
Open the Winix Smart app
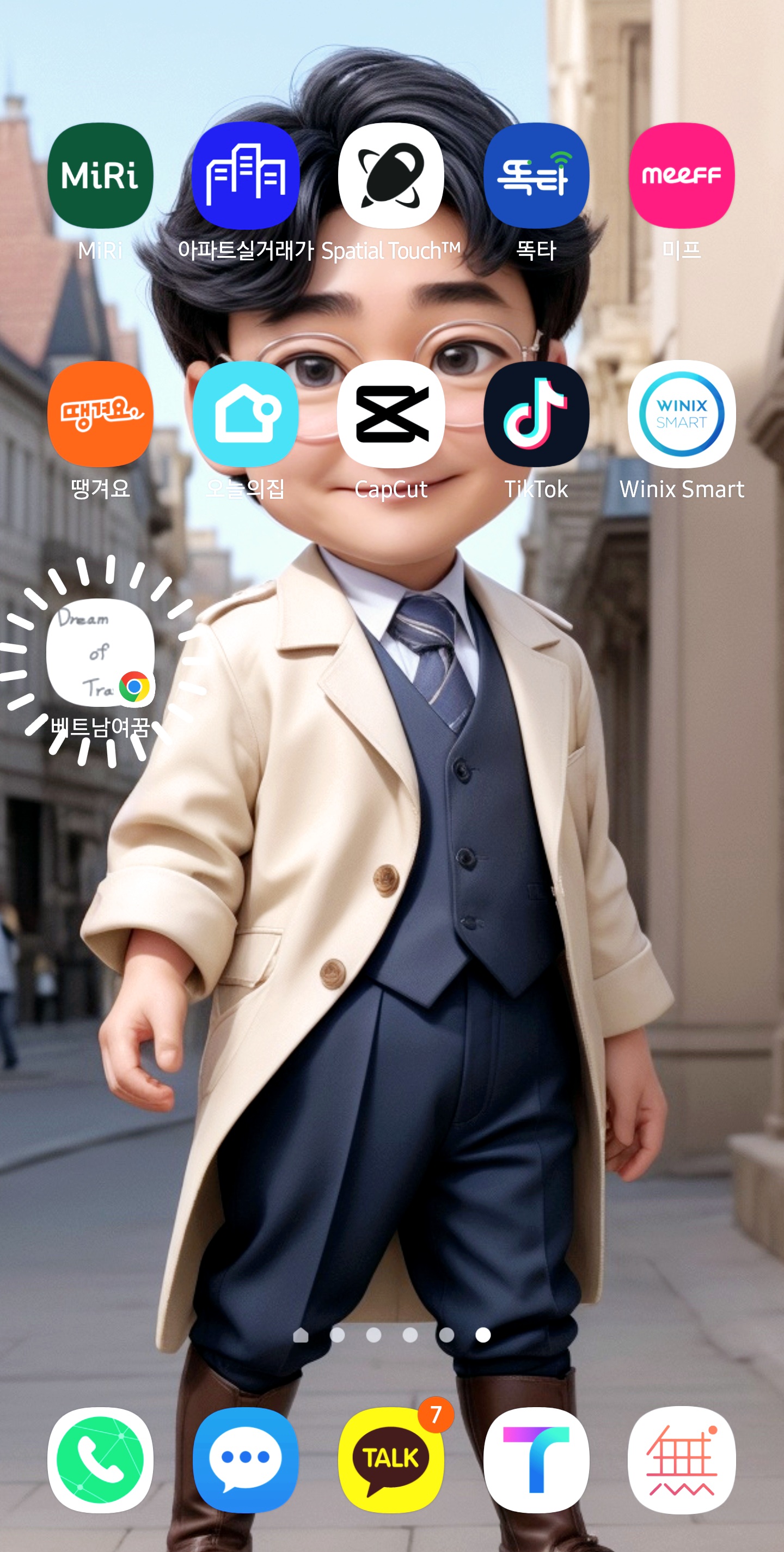click(681, 414)
